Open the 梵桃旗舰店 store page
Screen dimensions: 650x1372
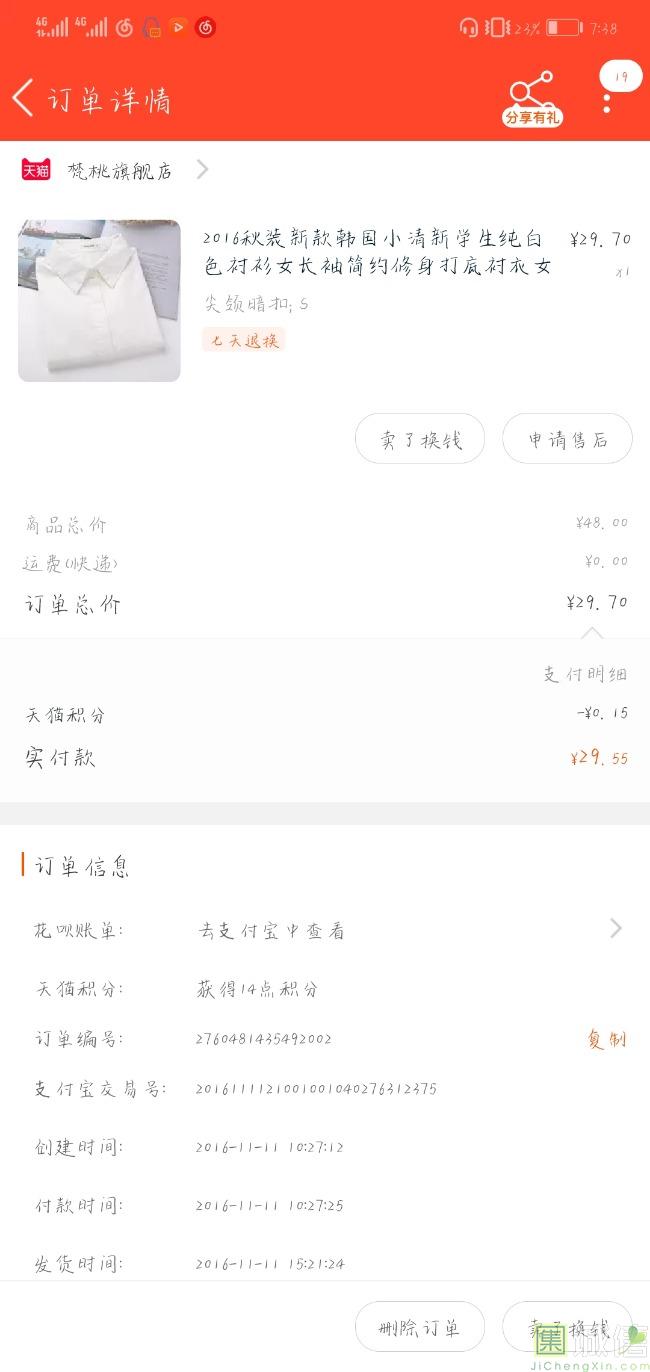pyautogui.click(x=118, y=170)
